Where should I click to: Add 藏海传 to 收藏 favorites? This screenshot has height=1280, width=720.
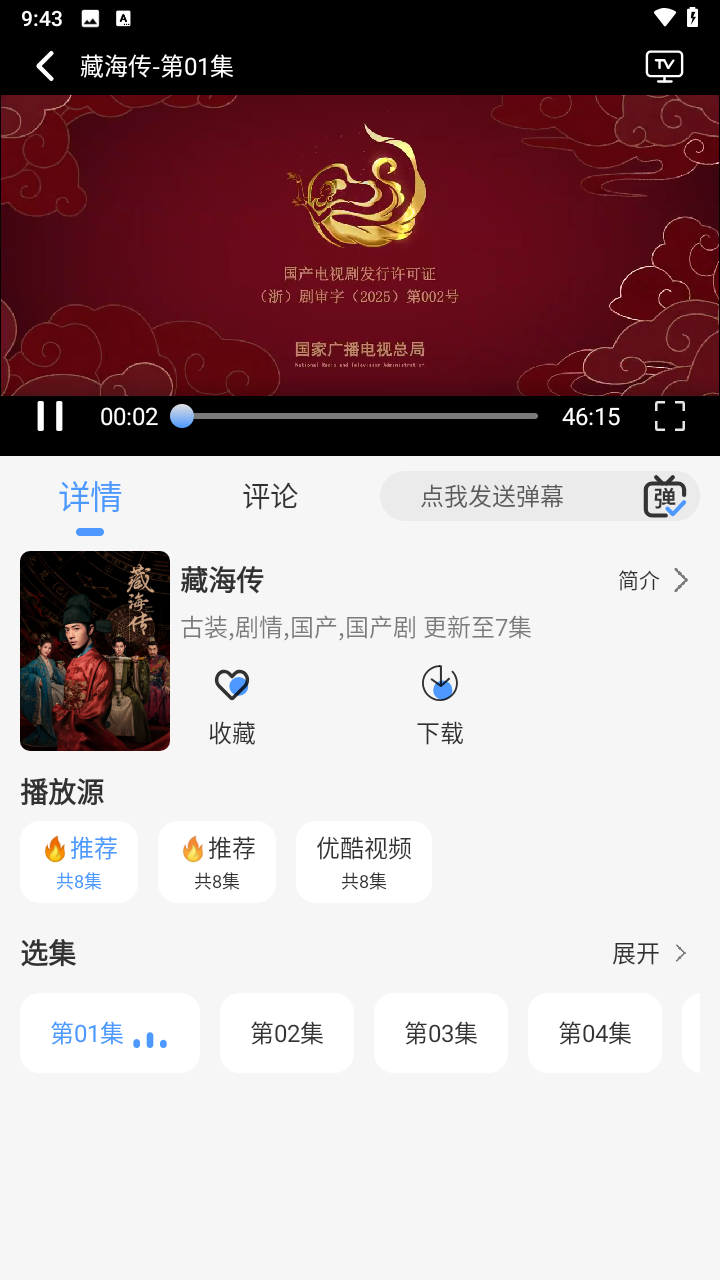pyautogui.click(x=232, y=706)
